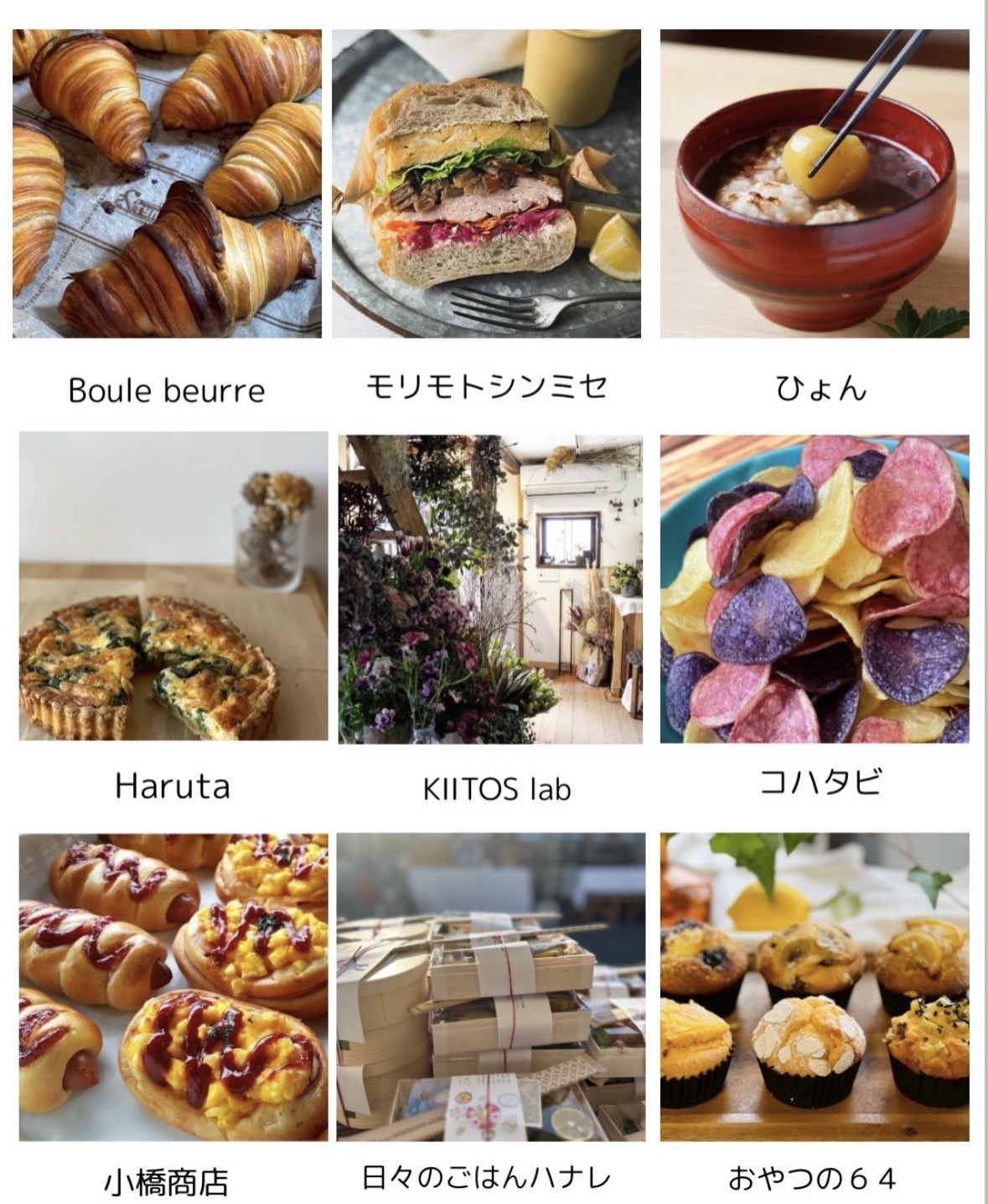View the KIITOS lab flower shop tile
988x1204 pixels.
click(490, 588)
